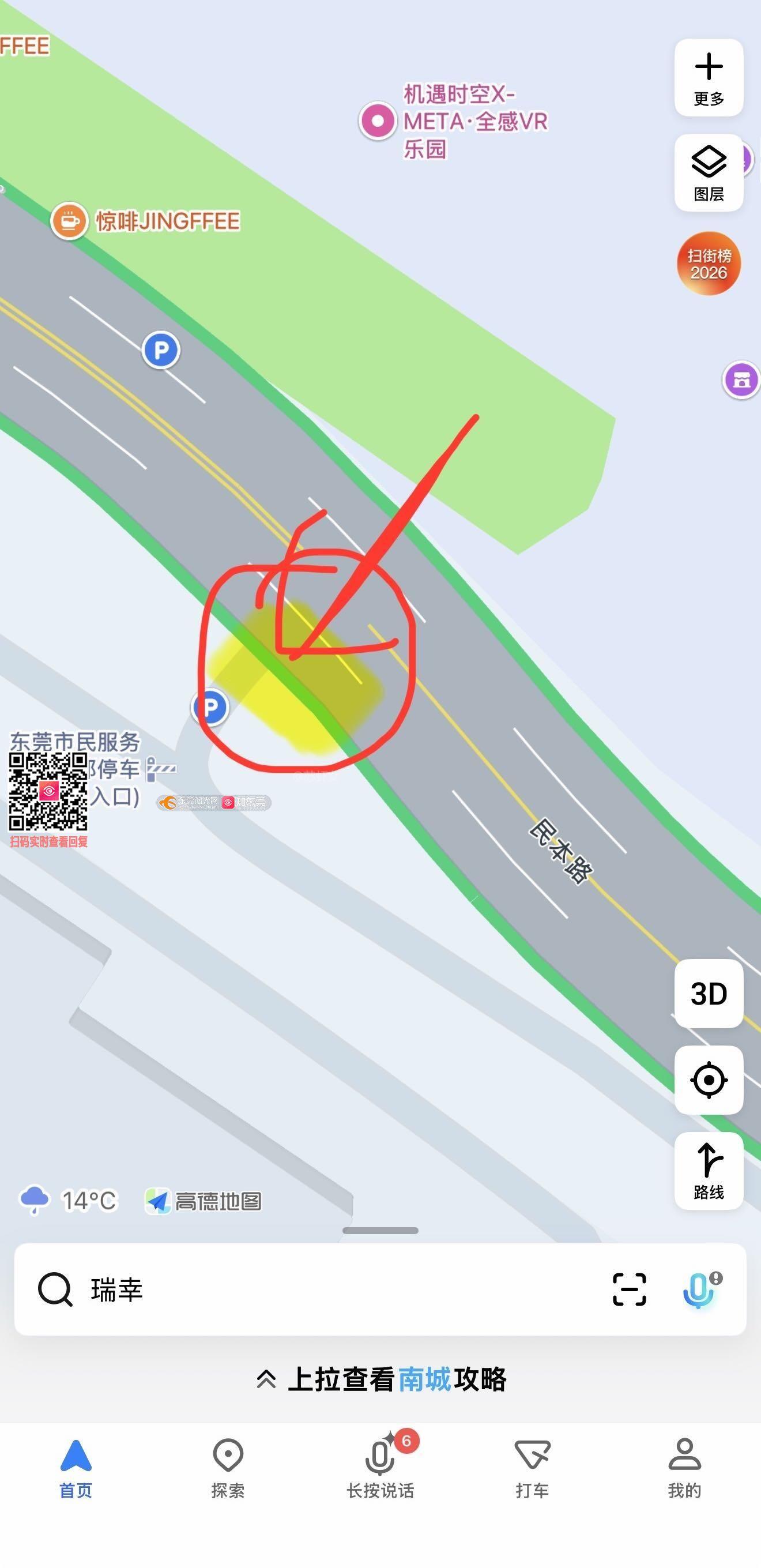Select the 长按说话 voice tab
This screenshot has width=761, height=1568.
coord(381,1467)
